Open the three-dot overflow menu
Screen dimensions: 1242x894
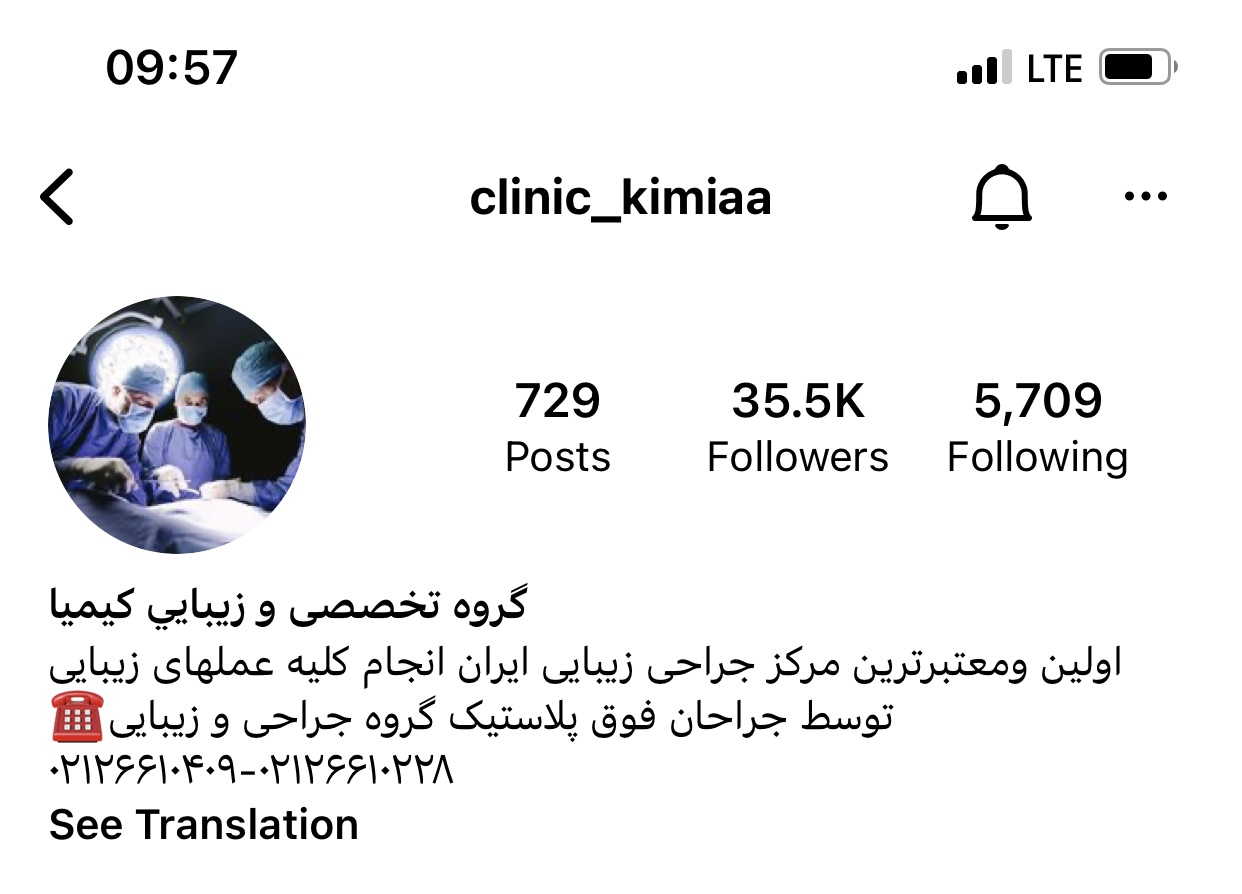[1146, 197]
